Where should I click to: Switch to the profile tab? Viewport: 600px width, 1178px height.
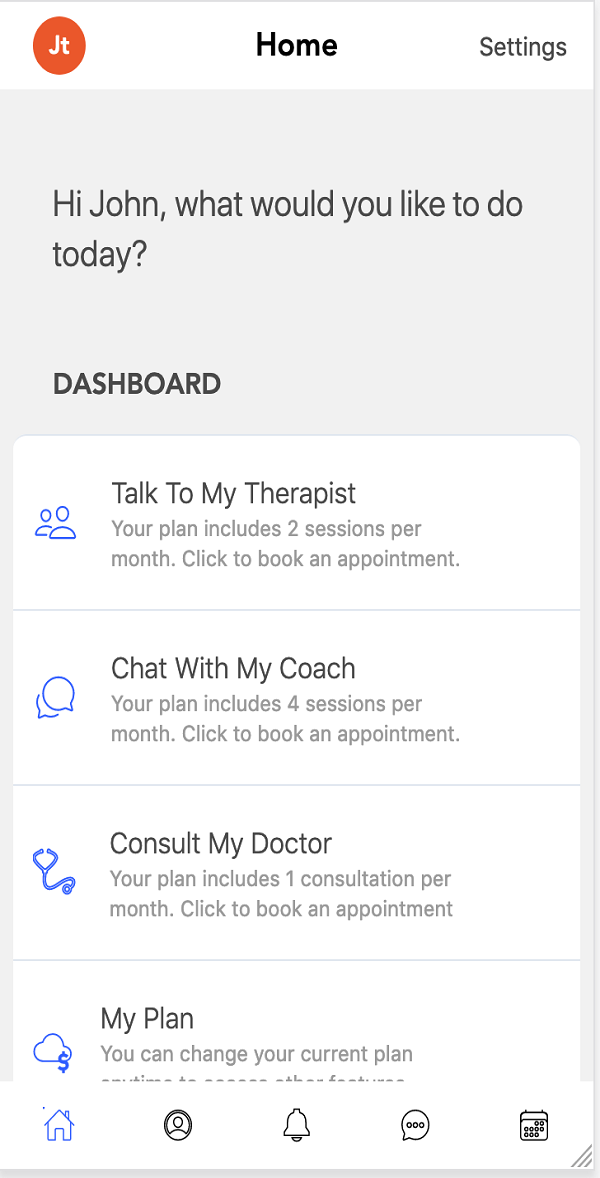[x=178, y=1125]
